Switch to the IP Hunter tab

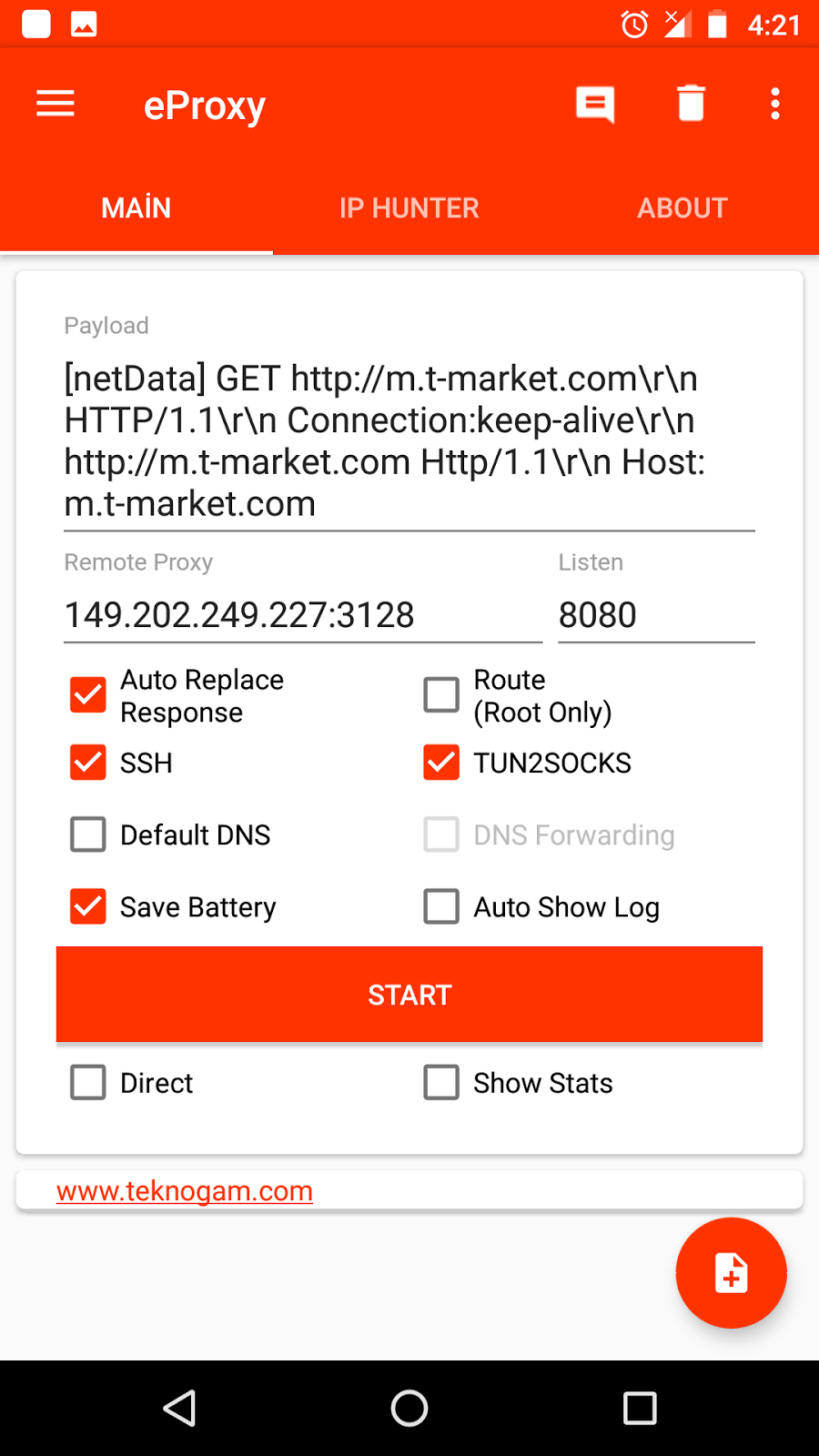[409, 208]
